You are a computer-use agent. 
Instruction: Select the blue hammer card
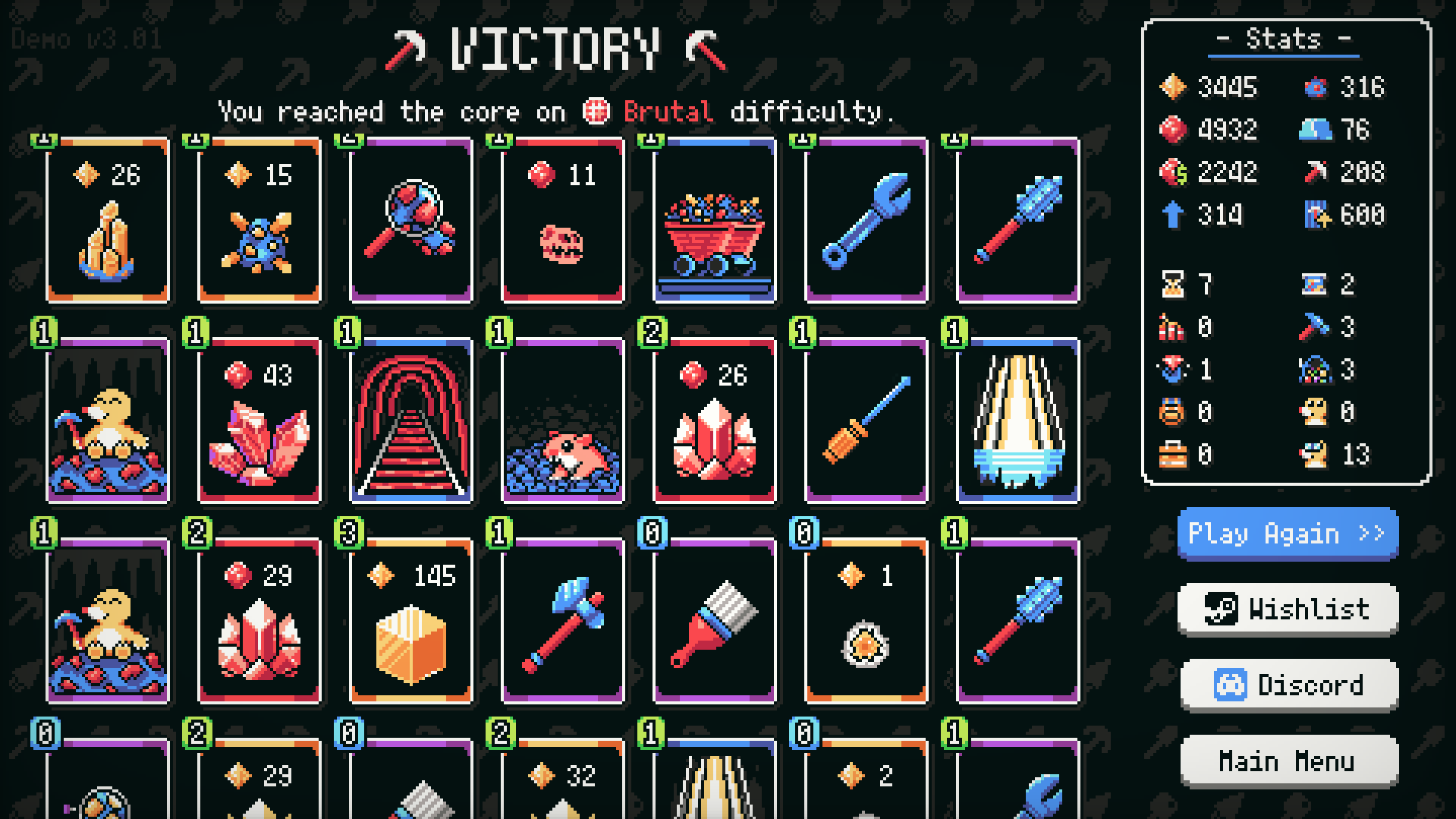(x=562, y=620)
